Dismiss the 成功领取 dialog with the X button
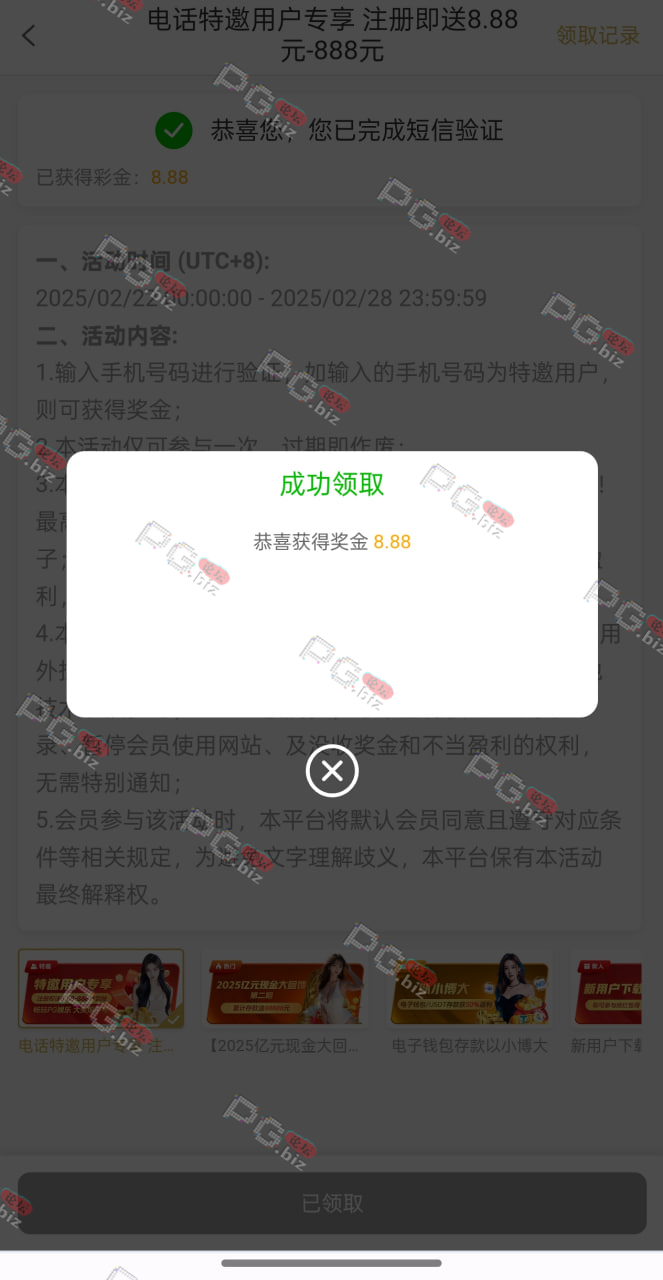The height and width of the screenshot is (1280, 663). tap(332, 771)
